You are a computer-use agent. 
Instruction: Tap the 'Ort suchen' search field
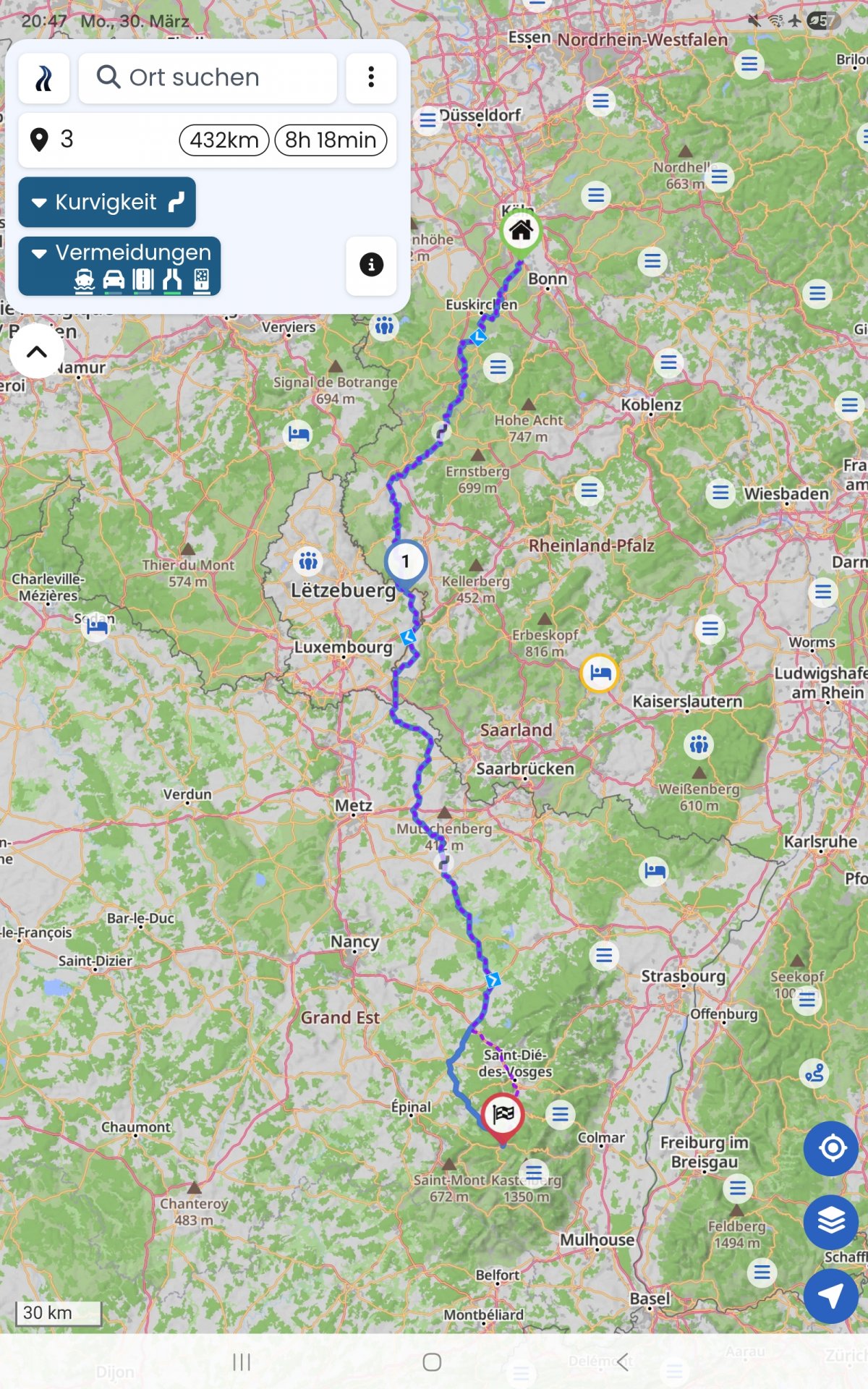pos(208,78)
